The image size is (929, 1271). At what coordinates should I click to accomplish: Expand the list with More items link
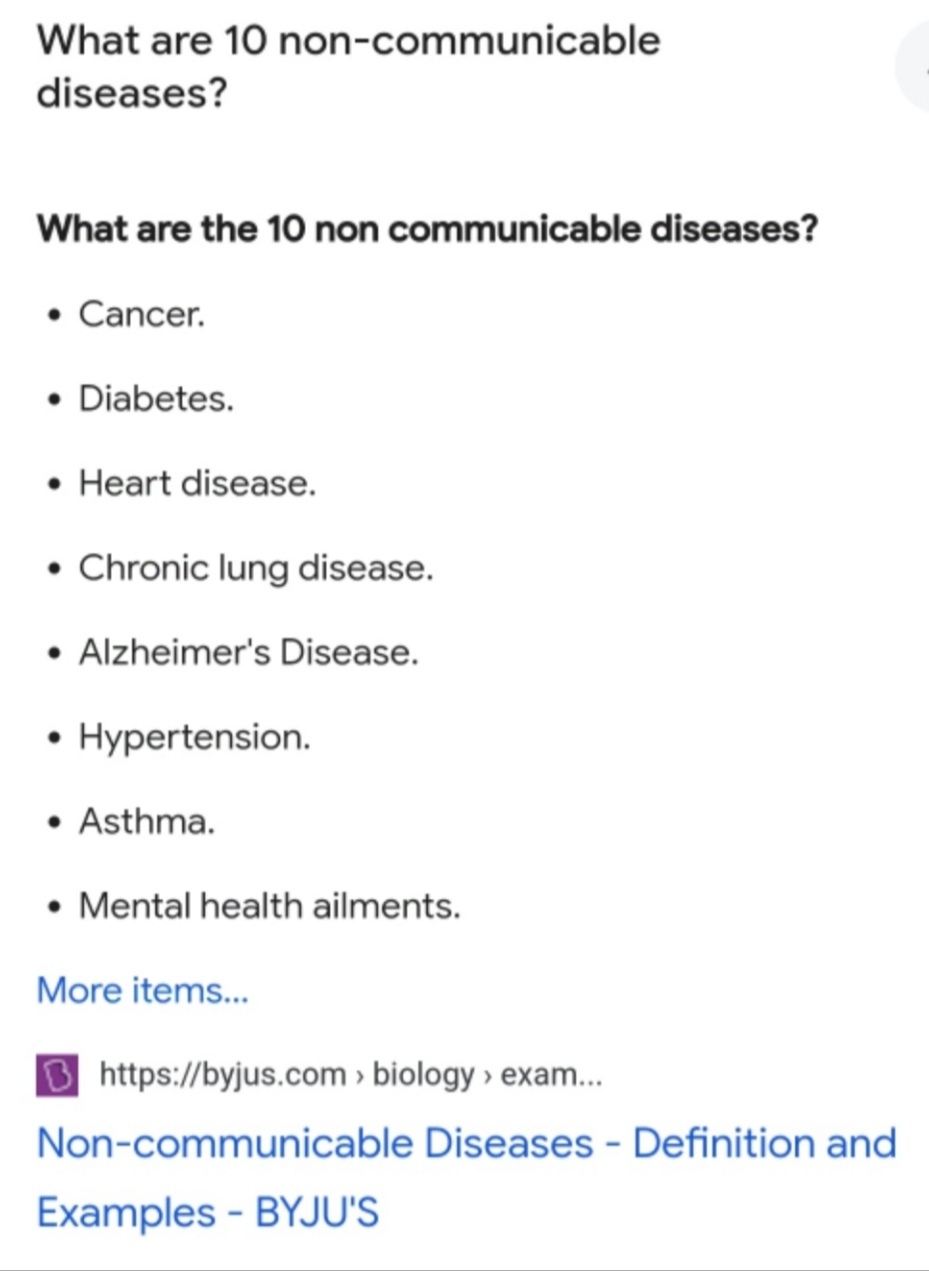coord(142,991)
